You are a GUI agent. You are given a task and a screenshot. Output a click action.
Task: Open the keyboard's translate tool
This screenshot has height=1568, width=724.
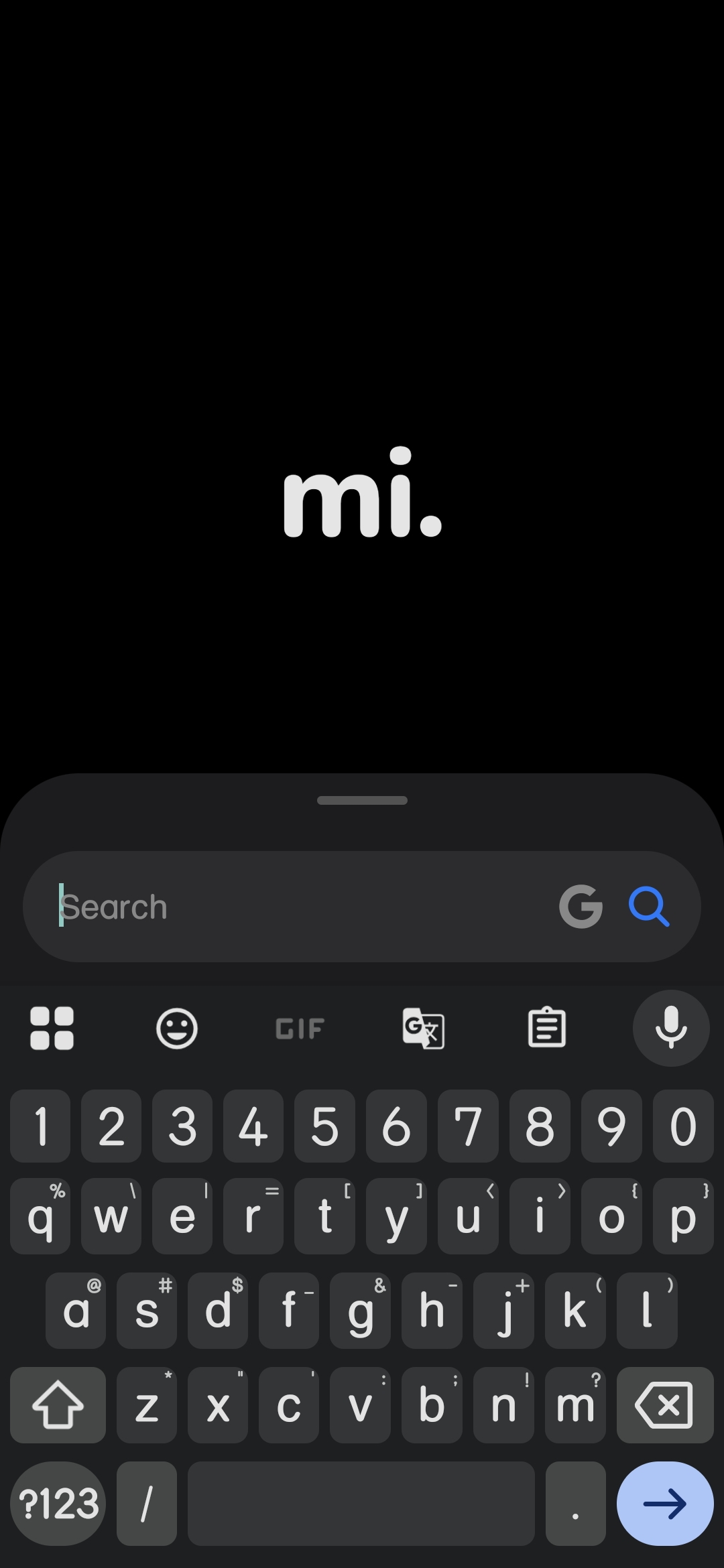pos(423,1028)
